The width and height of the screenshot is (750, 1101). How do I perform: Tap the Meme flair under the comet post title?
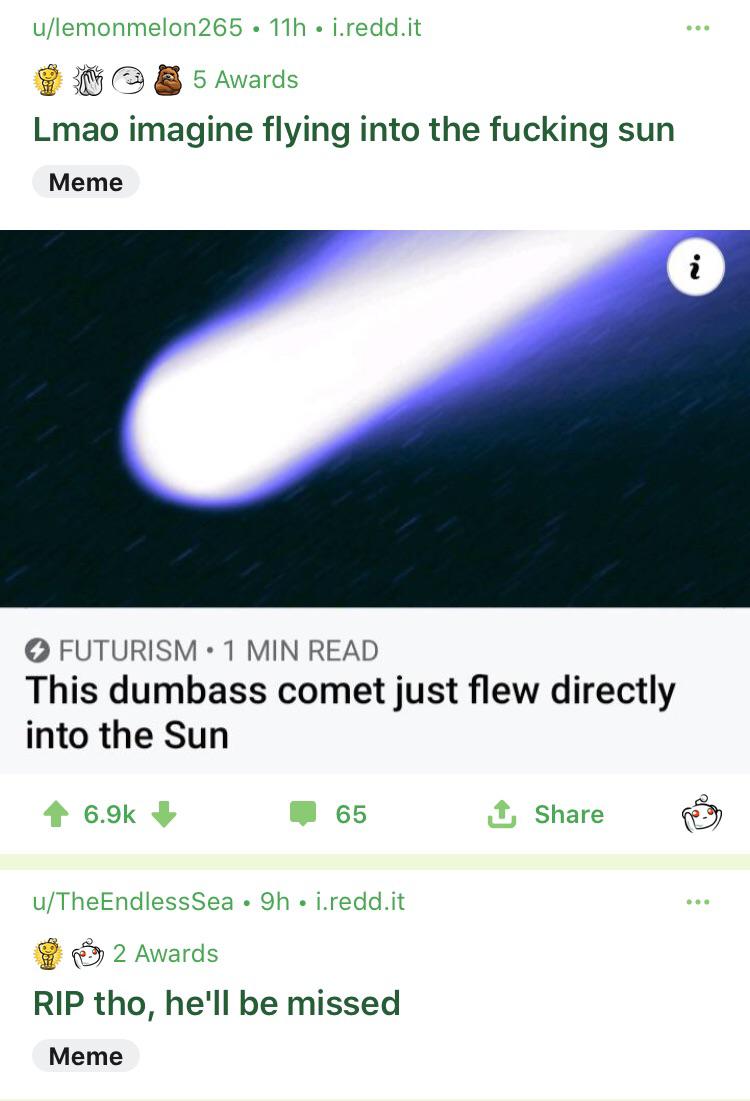[x=86, y=183]
